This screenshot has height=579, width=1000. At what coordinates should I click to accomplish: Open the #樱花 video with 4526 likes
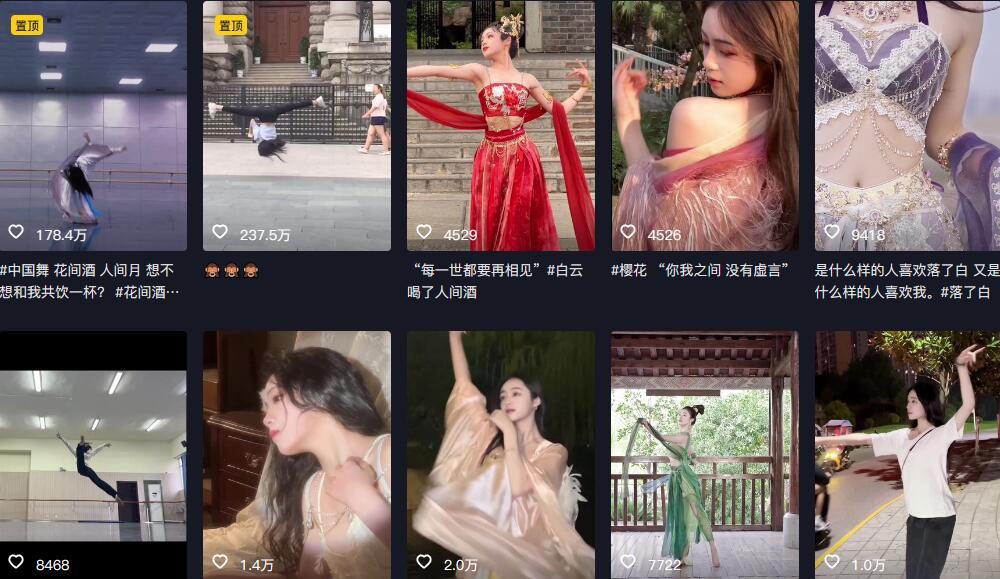point(705,125)
